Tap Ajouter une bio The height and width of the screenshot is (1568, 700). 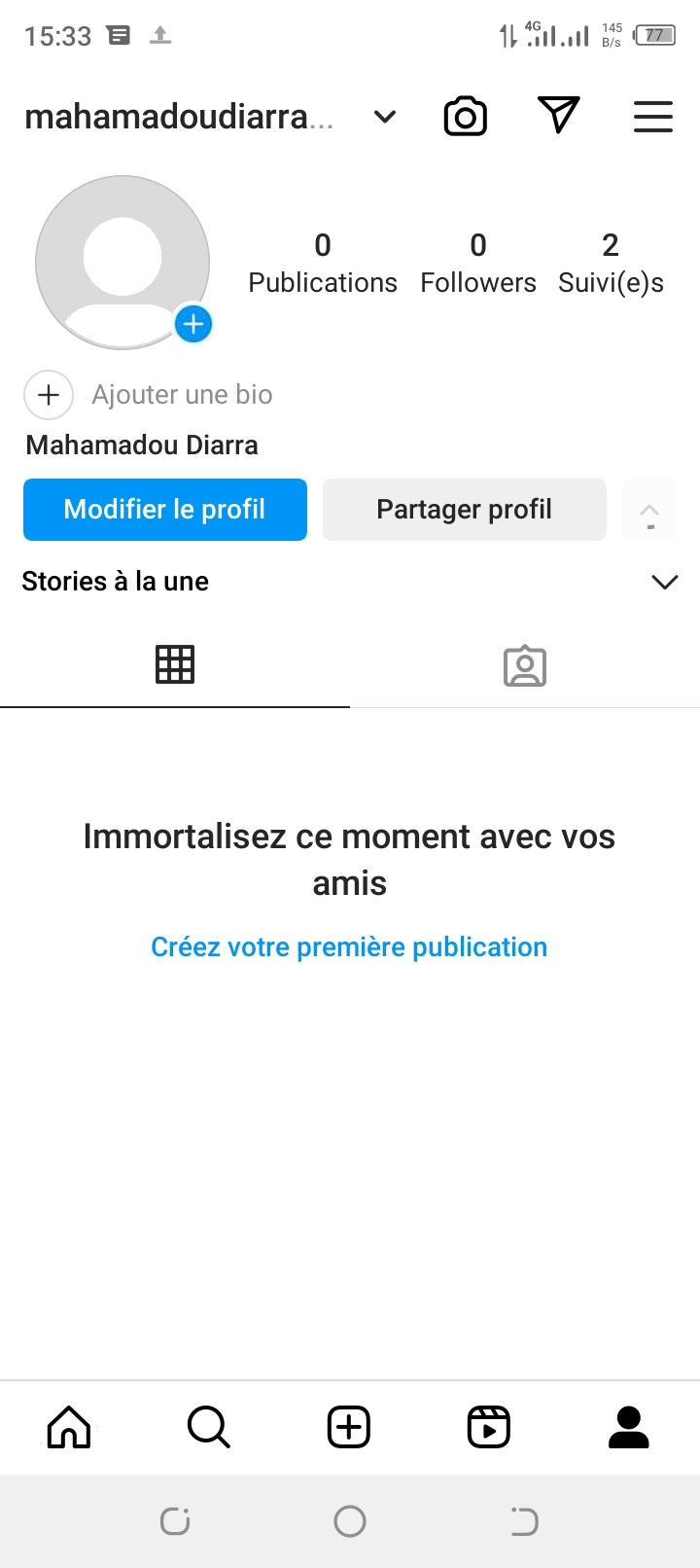(x=182, y=395)
